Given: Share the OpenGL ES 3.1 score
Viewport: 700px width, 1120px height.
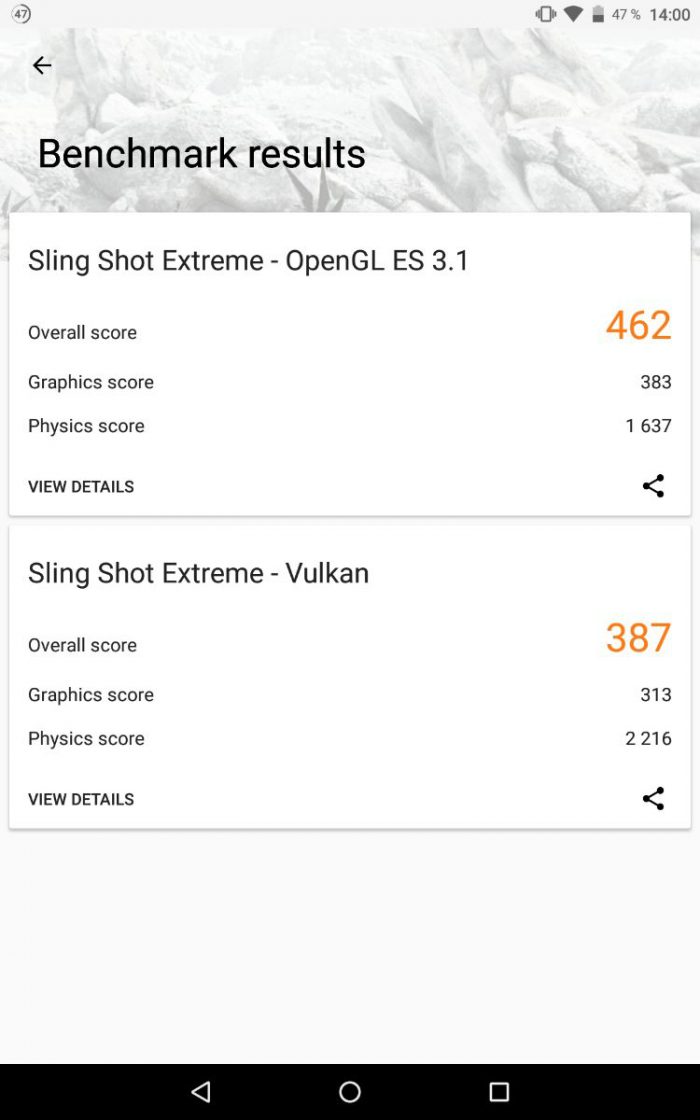Looking at the screenshot, I should pyautogui.click(x=653, y=486).
